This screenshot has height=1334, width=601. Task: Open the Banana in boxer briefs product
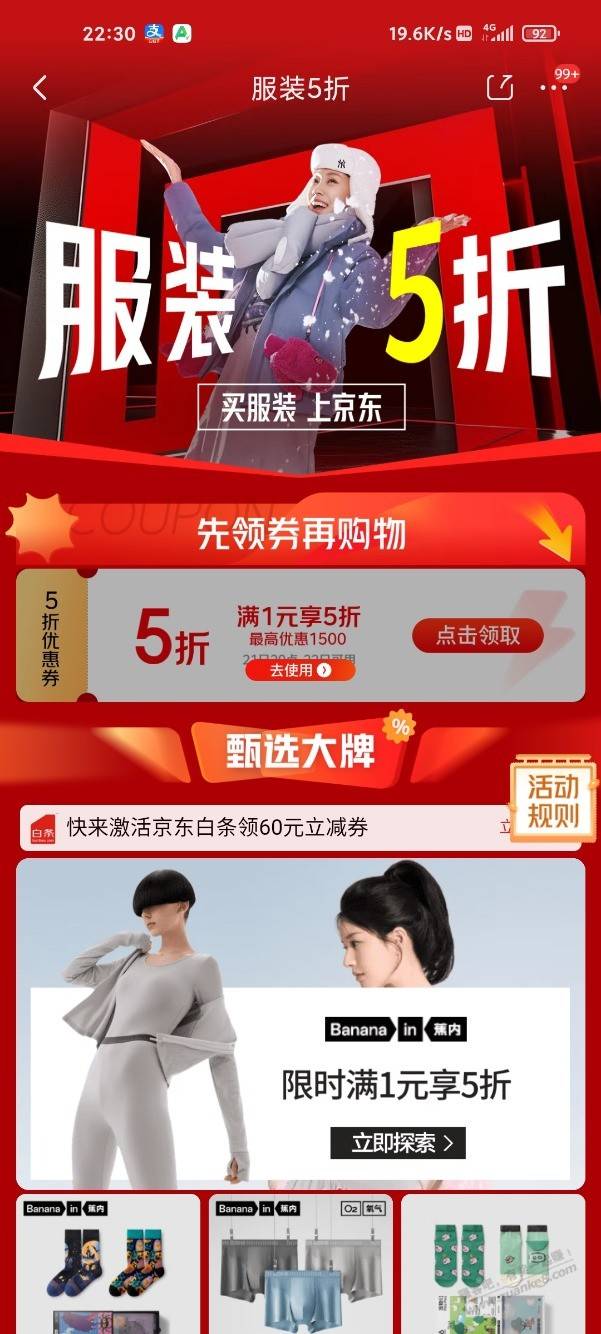(300, 1264)
